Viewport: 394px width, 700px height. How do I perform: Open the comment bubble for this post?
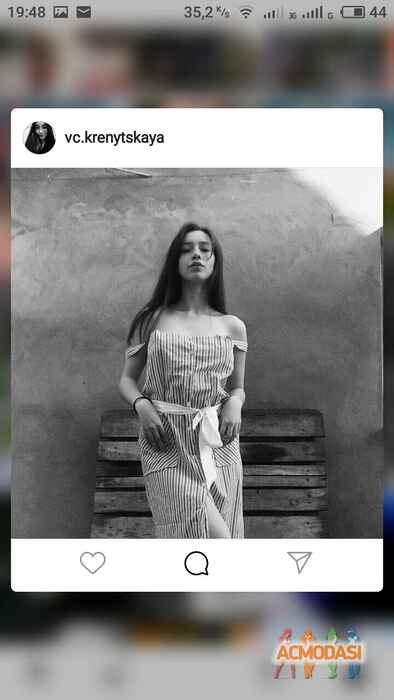tap(196, 563)
